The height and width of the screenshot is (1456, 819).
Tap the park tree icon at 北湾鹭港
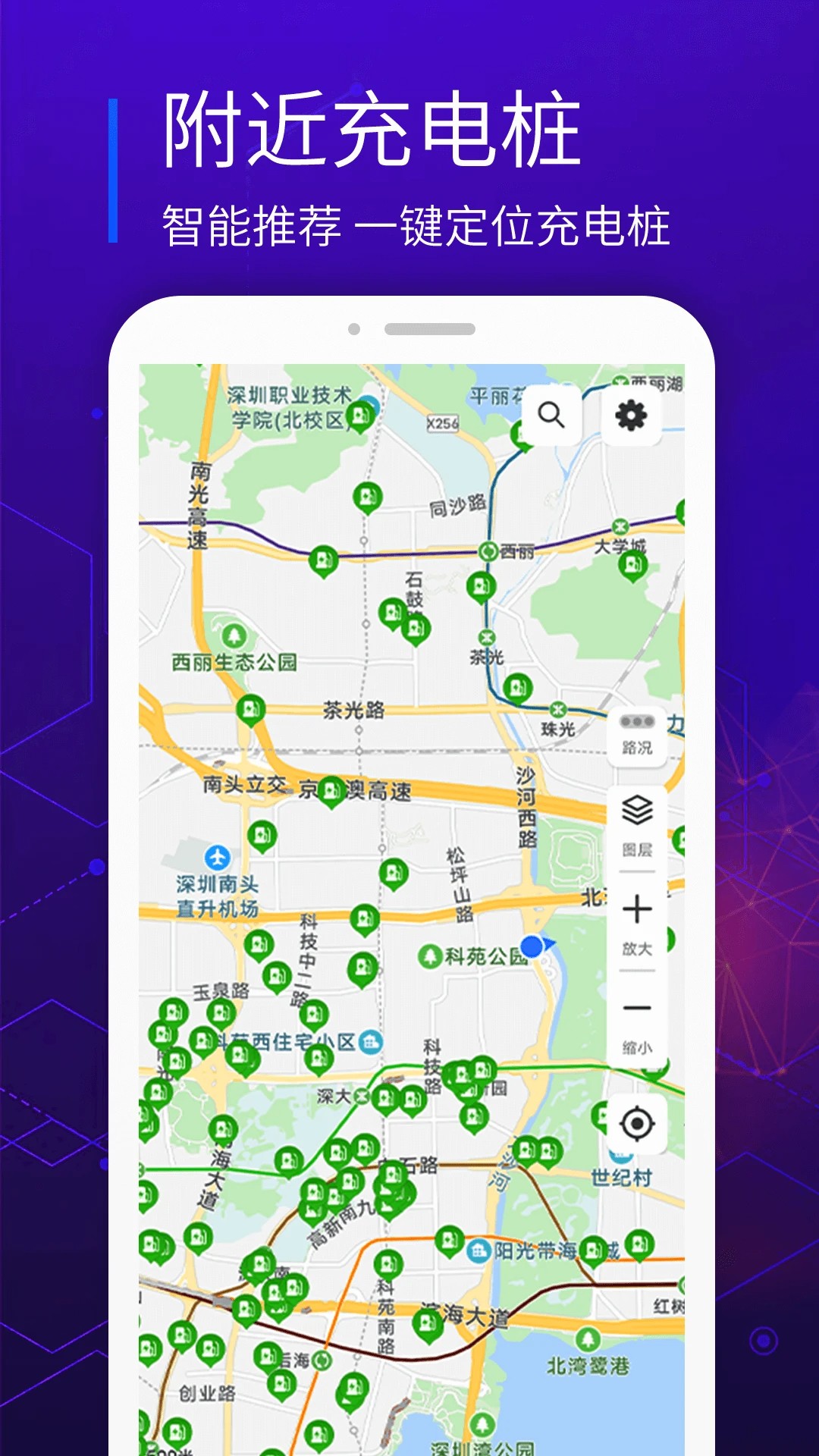(588, 1339)
